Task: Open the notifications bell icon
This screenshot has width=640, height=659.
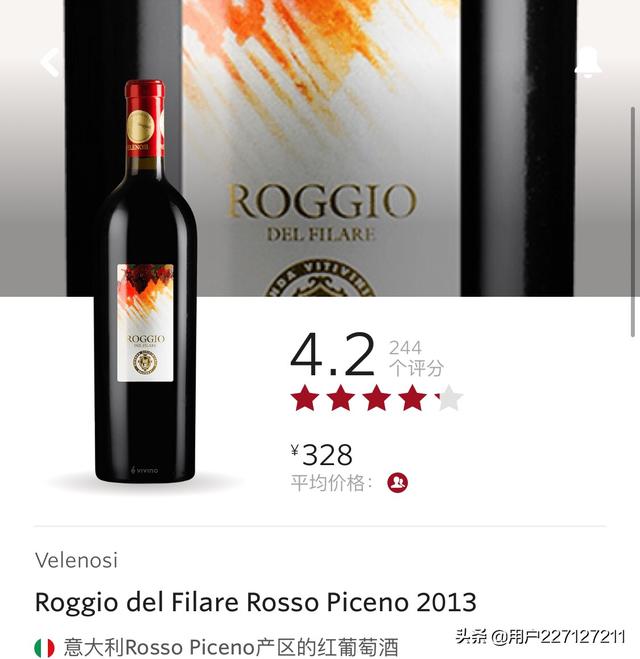Action: click(588, 62)
